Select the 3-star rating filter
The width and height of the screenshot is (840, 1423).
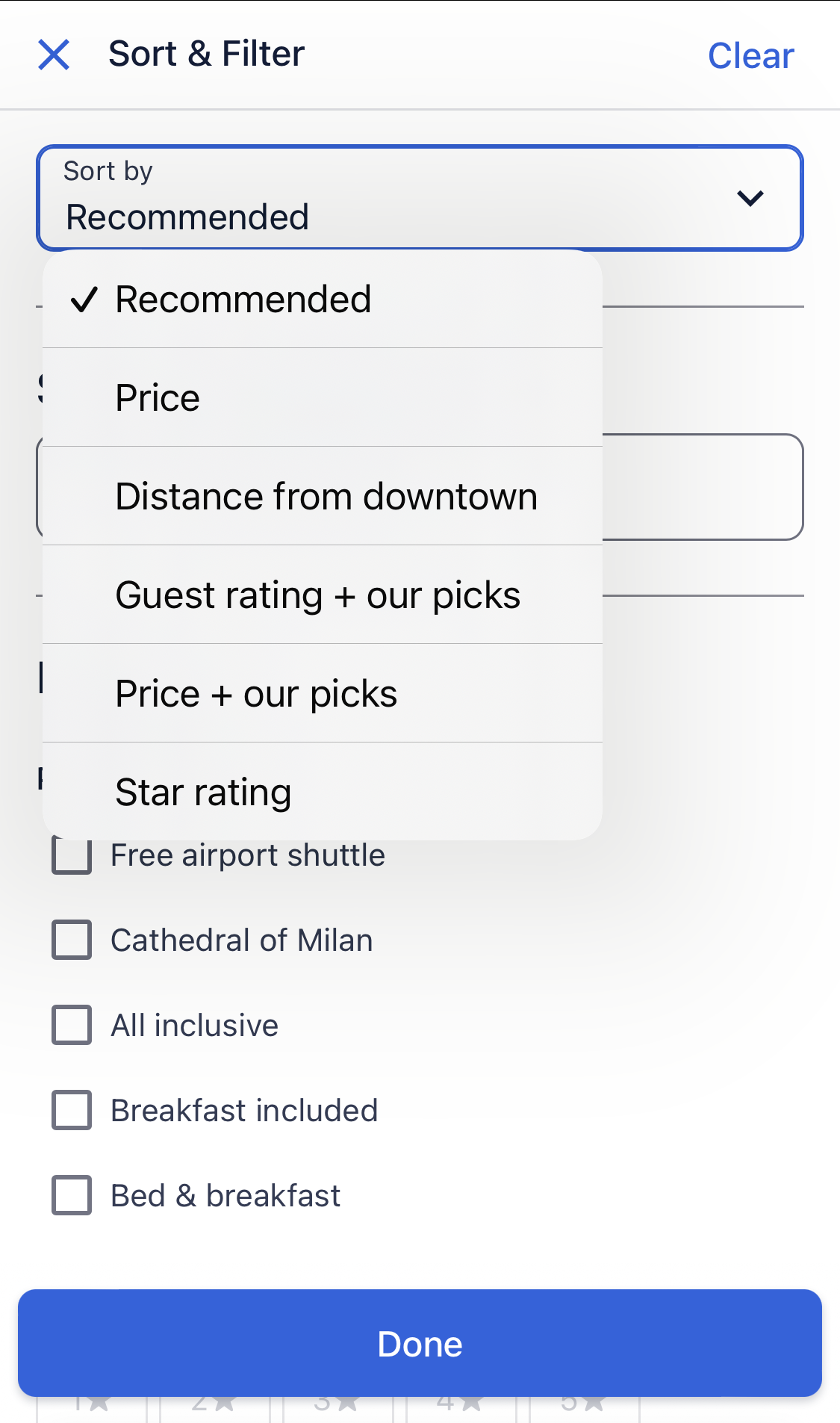coord(336,1404)
